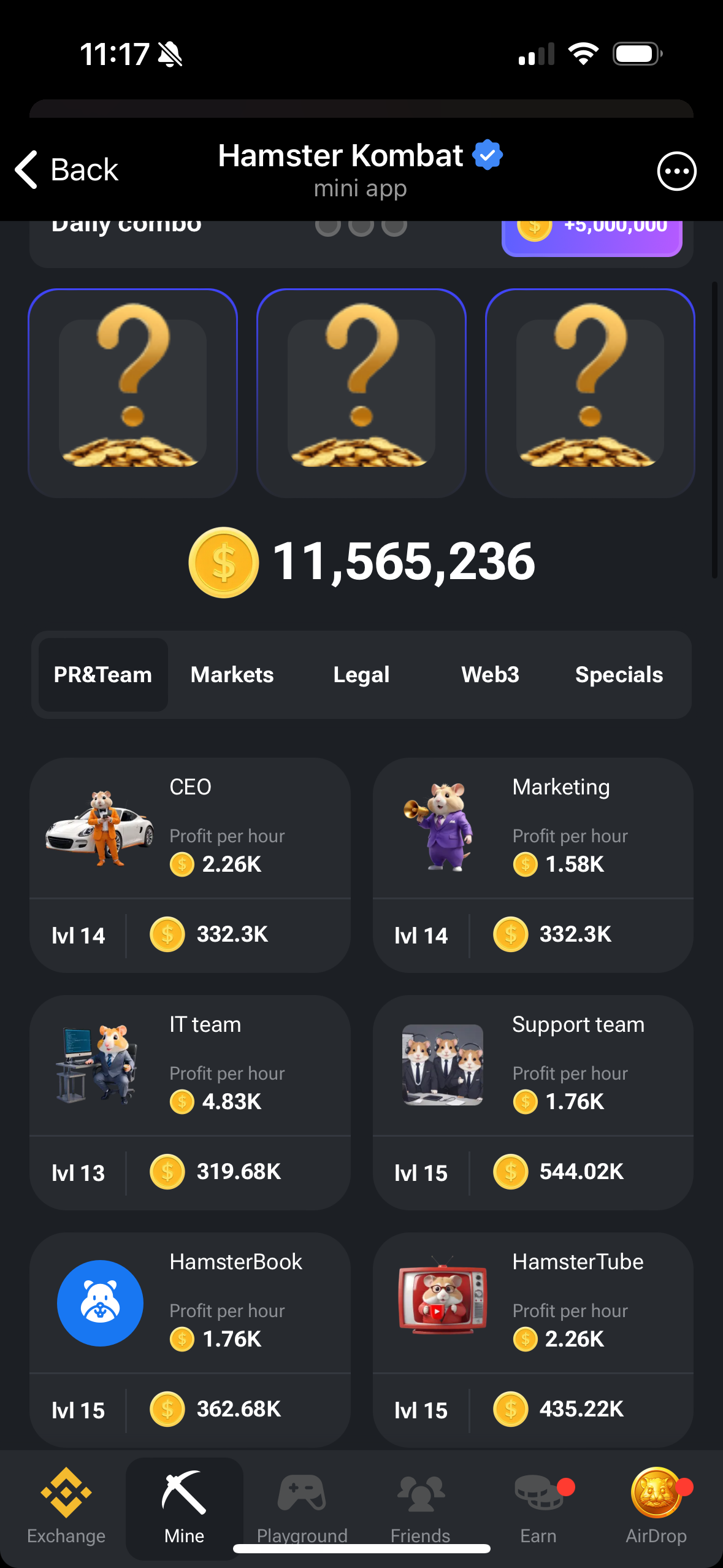
Task: Select the PR&Team category tab
Action: [x=103, y=675]
